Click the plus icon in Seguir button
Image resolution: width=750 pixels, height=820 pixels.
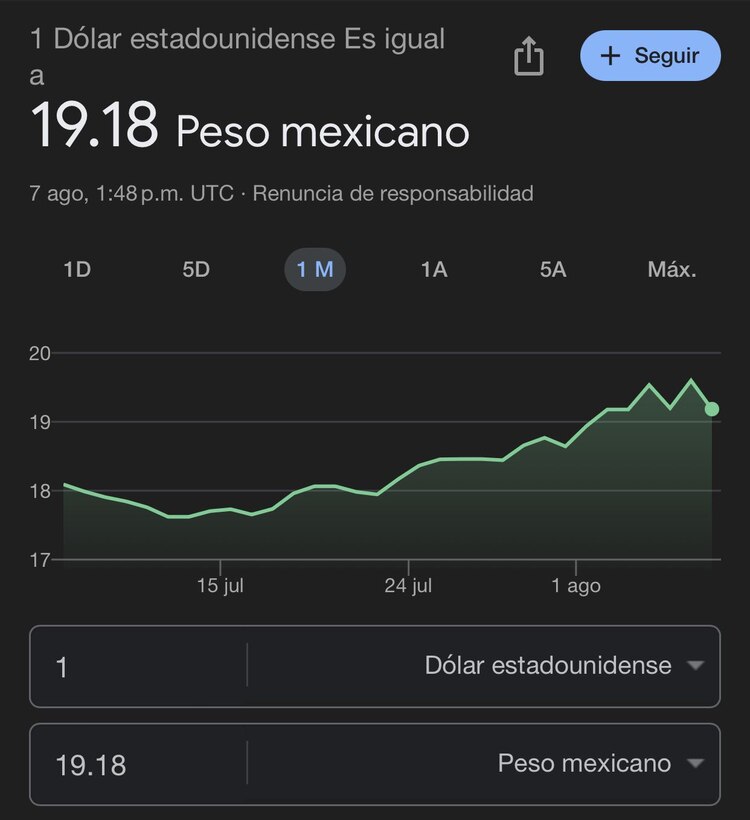611,55
